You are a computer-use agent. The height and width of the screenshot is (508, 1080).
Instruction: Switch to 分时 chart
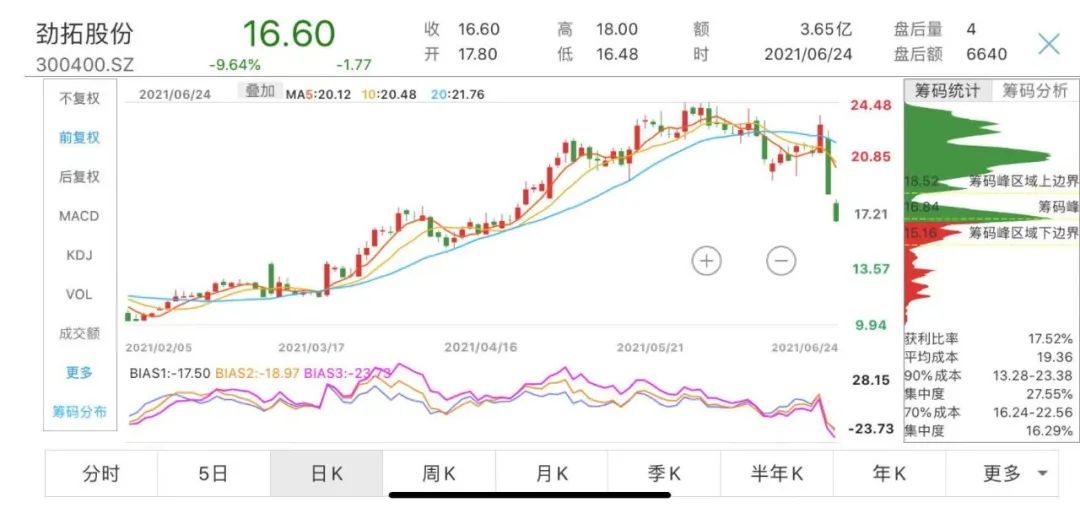tap(101, 473)
